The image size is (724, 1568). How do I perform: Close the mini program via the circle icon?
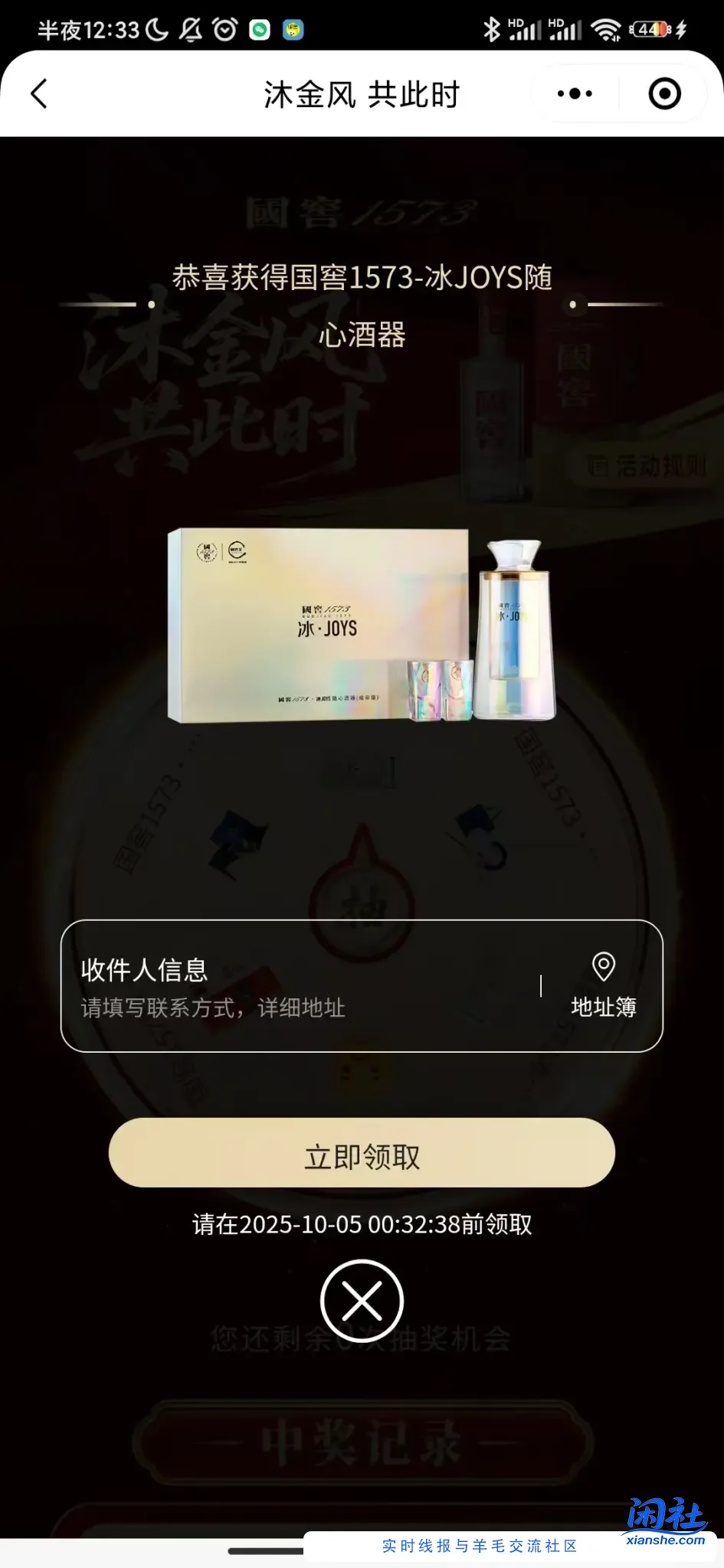[x=664, y=94]
